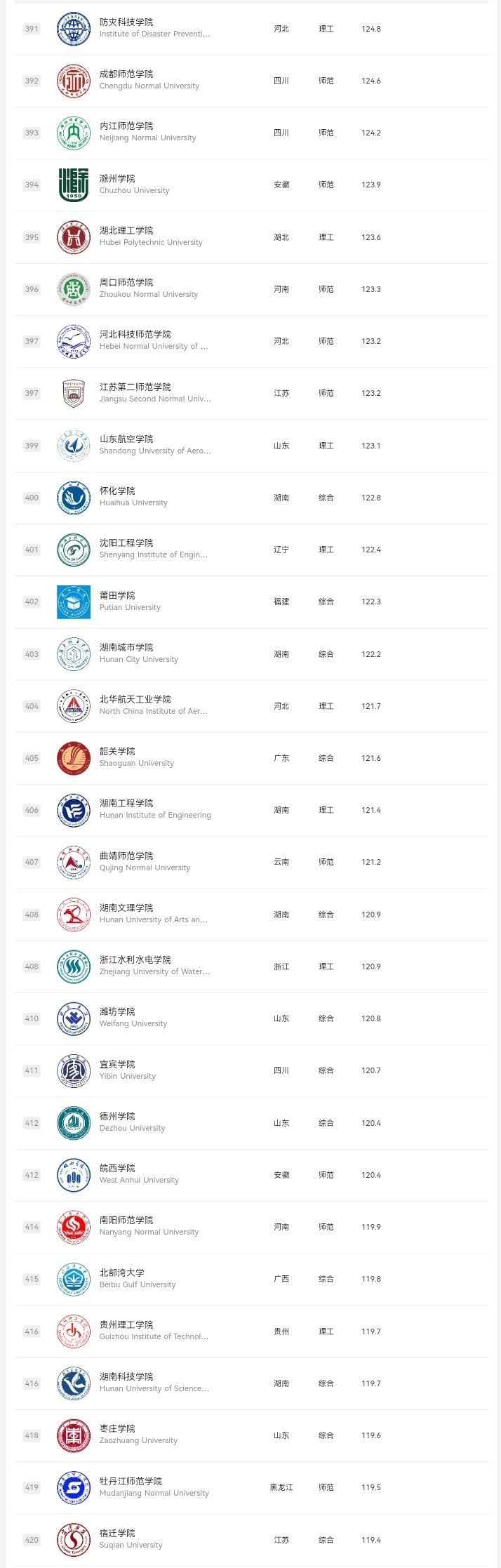Image resolution: width=501 pixels, height=1568 pixels.
Task: View Hubei Polytechnic University details
Action: [251, 237]
